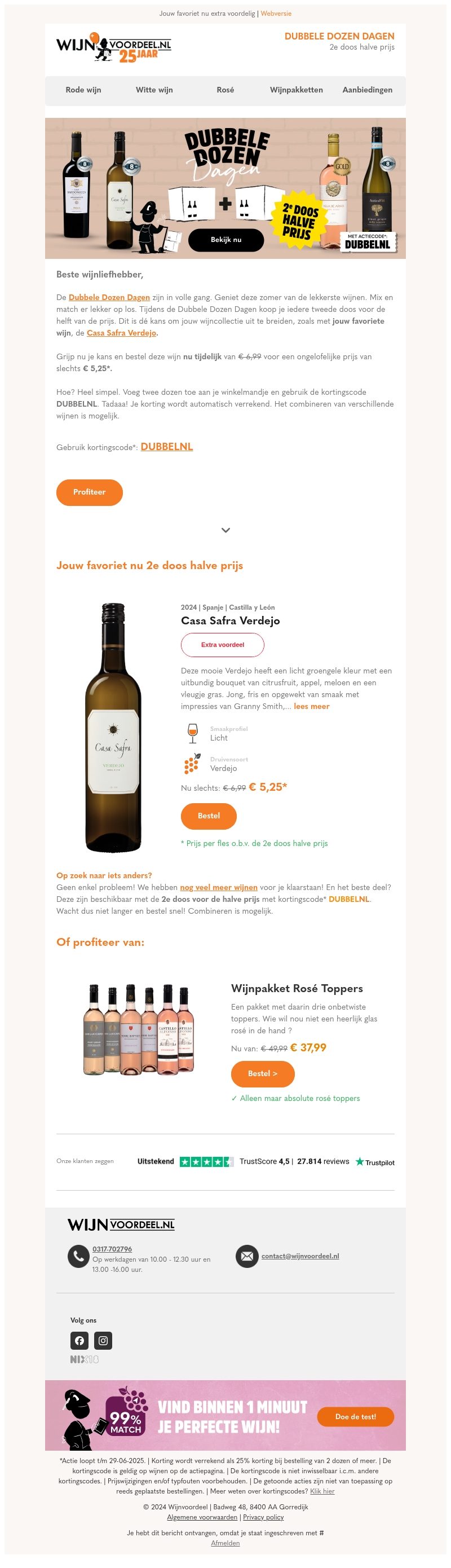This screenshot has width=451, height=1568.
Task: Open the Casa Safra Verdejo text link
Action: coord(121,333)
